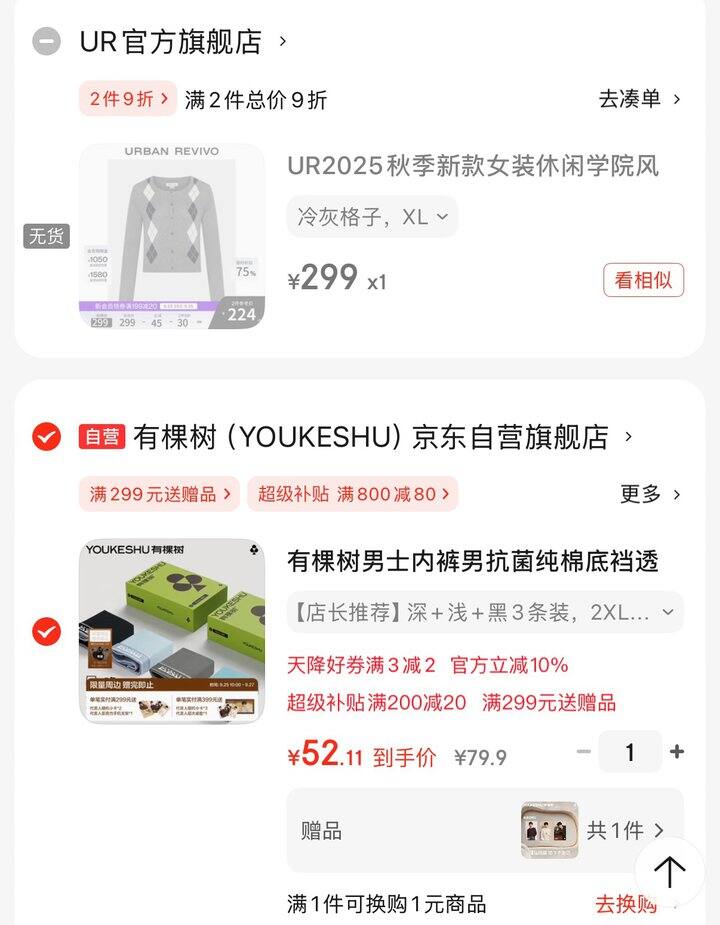Image resolution: width=720 pixels, height=925 pixels.
Task: Tap the 满299元送赠品 promotion chip
Action: coord(159,494)
